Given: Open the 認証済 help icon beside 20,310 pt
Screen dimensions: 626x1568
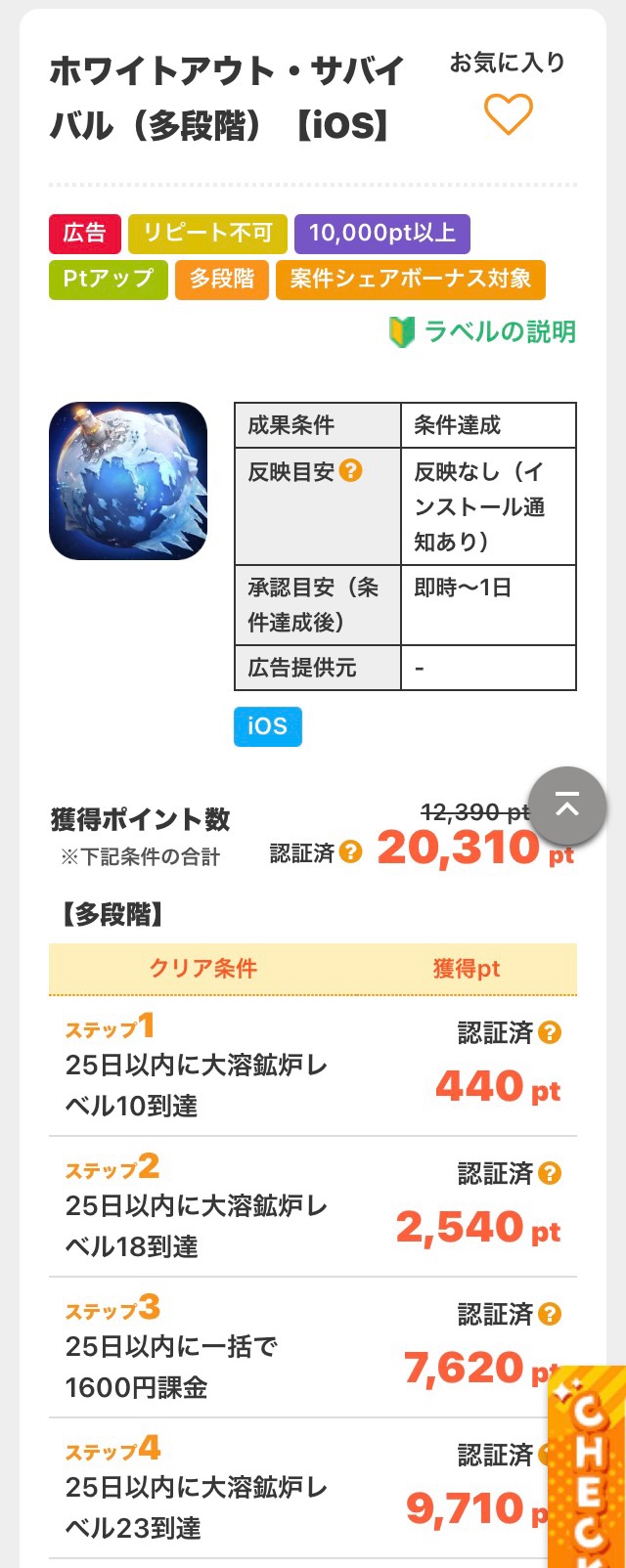Looking at the screenshot, I should coord(351,852).
